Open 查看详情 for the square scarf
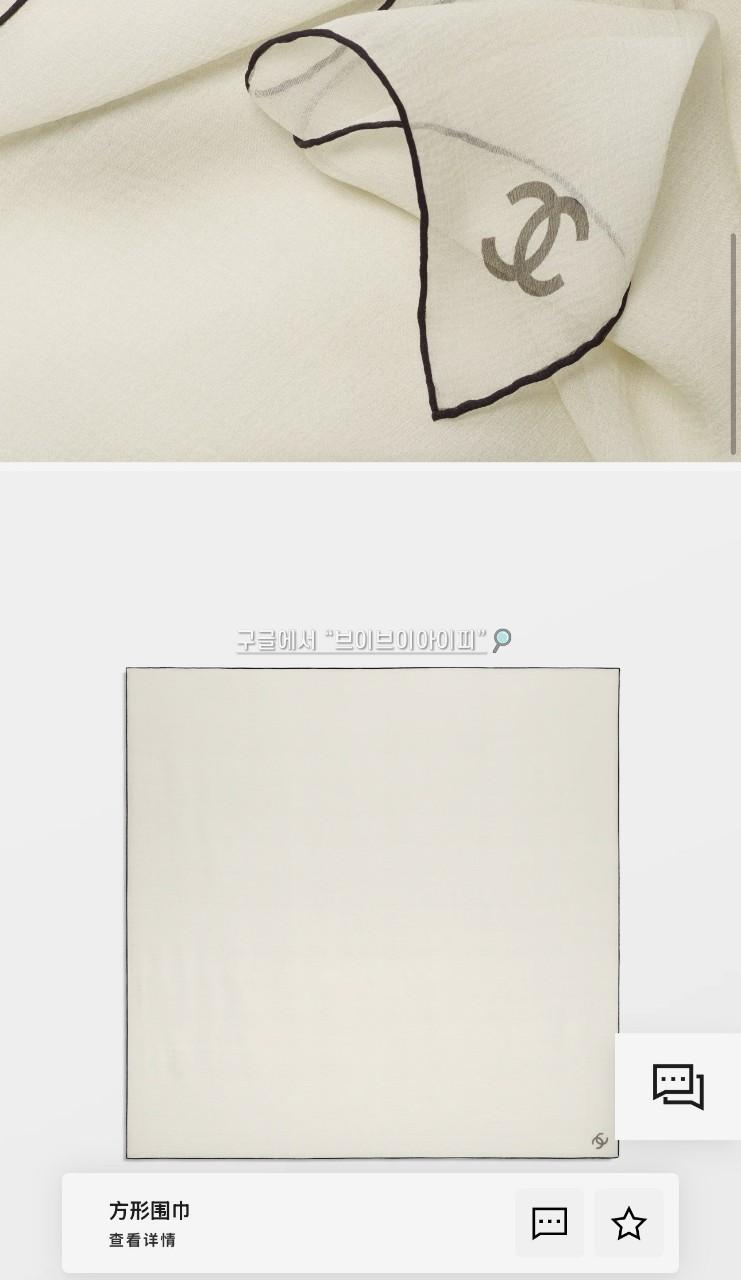Screen dimensions: 741x1280 tap(142, 1240)
